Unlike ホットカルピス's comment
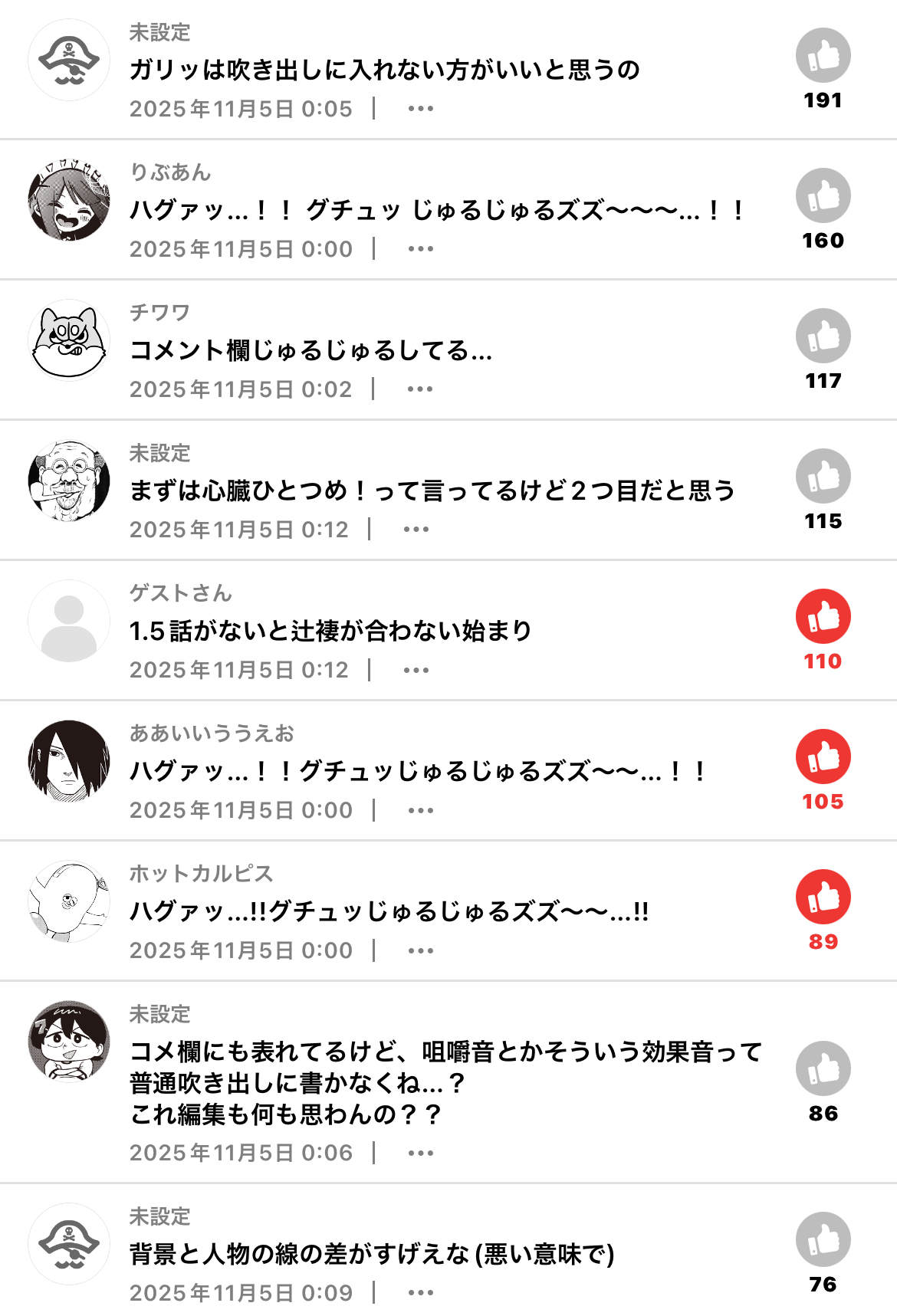The width and height of the screenshot is (897, 1316). [x=823, y=898]
